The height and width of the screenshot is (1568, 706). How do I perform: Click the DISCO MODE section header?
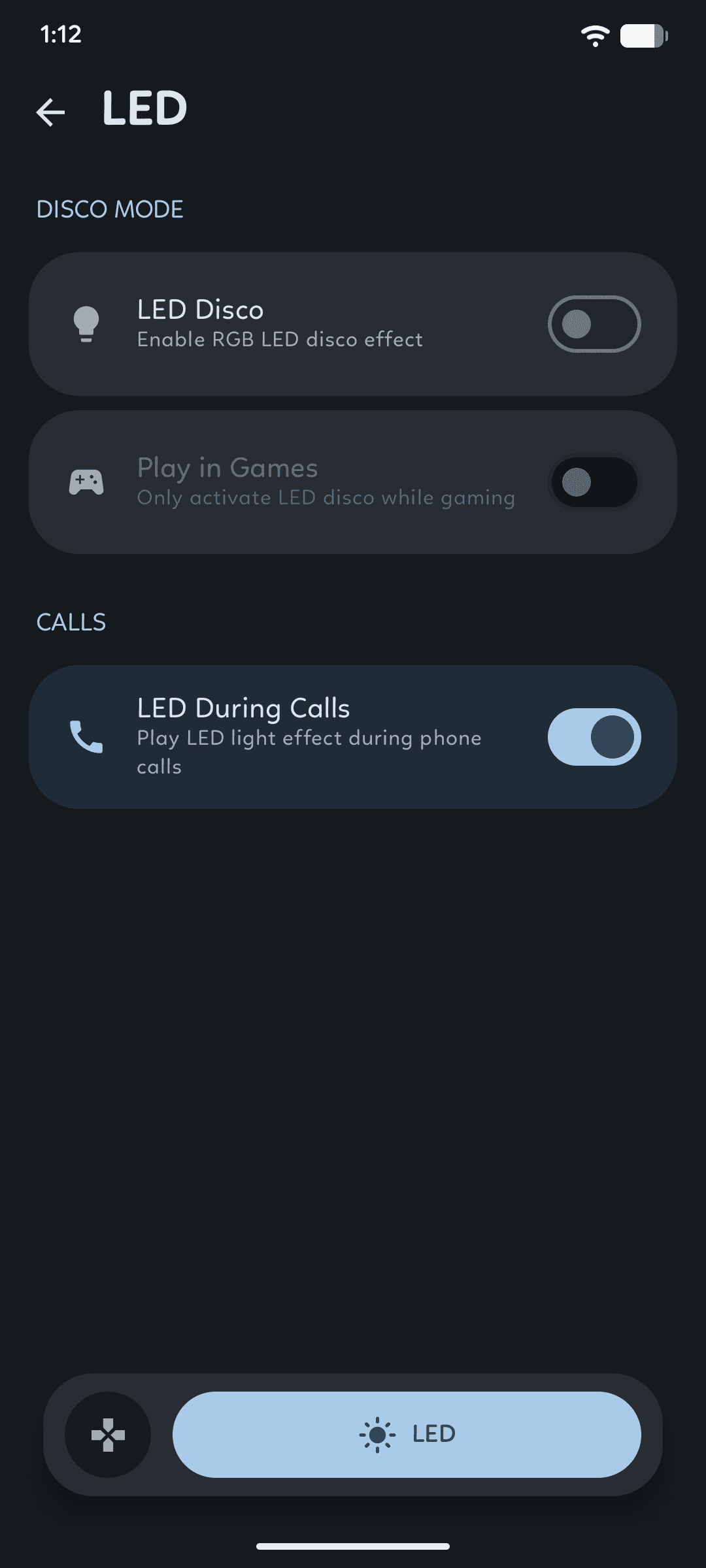[x=110, y=209]
